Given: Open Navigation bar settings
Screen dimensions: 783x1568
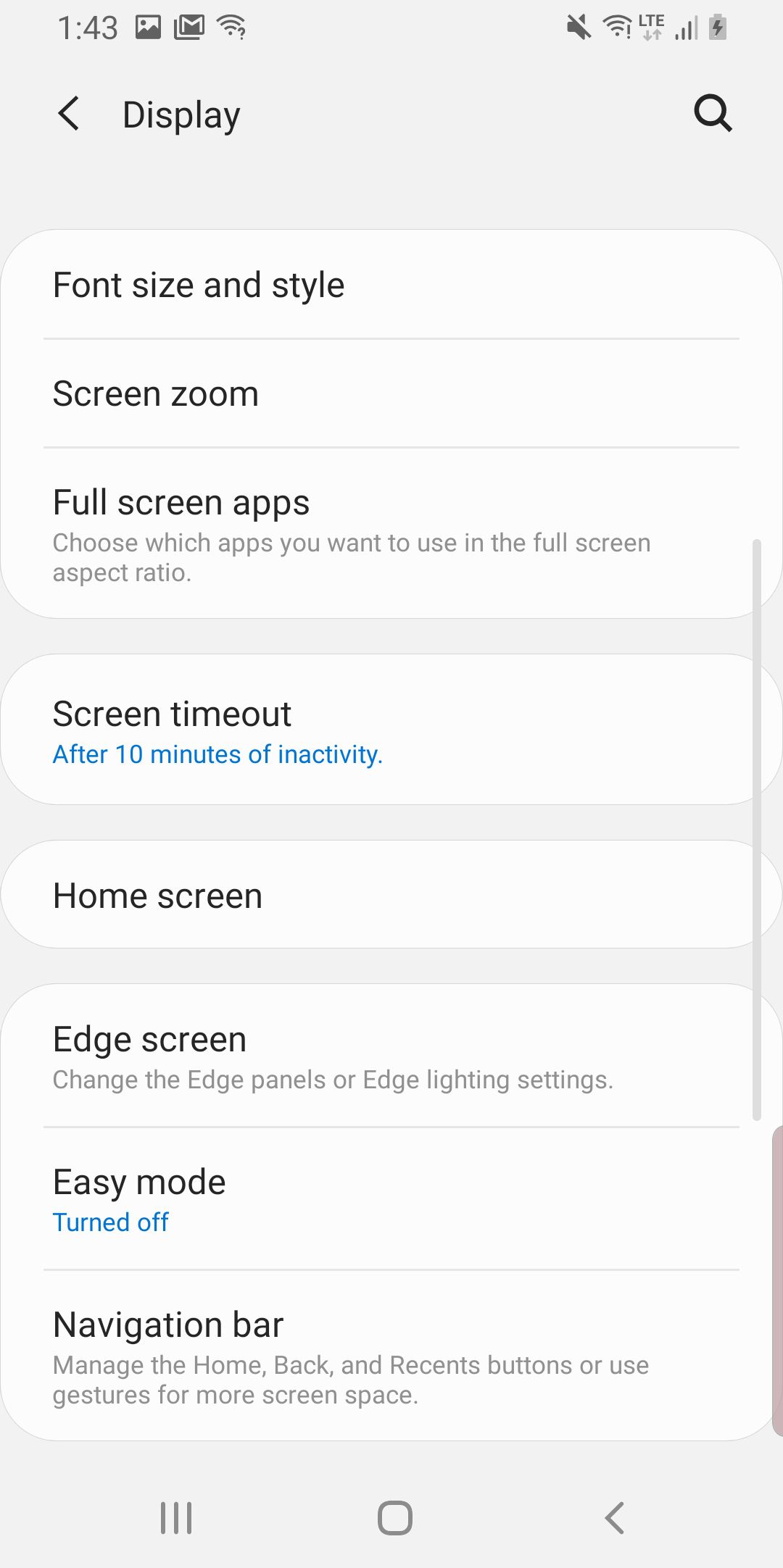Looking at the screenshot, I should pyautogui.click(x=391, y=1356).
